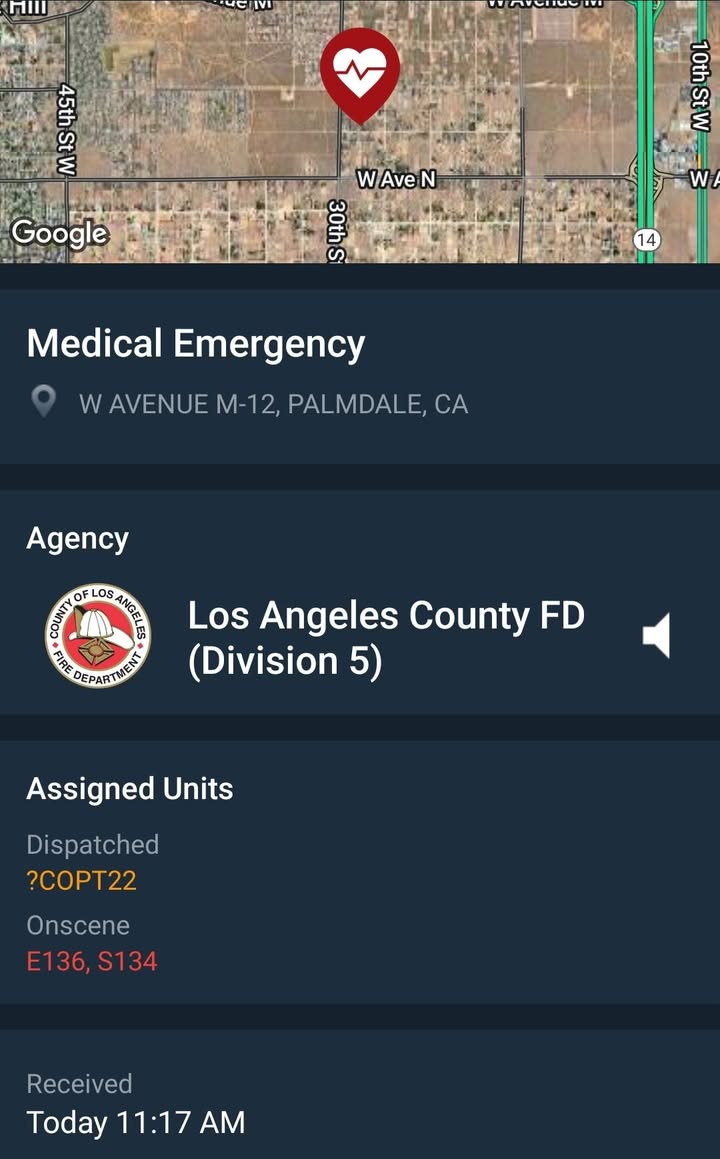Open the Google logo on the map
Image resolution: width=720 pixels, height=1159 pixels.
tap(60, 234)
